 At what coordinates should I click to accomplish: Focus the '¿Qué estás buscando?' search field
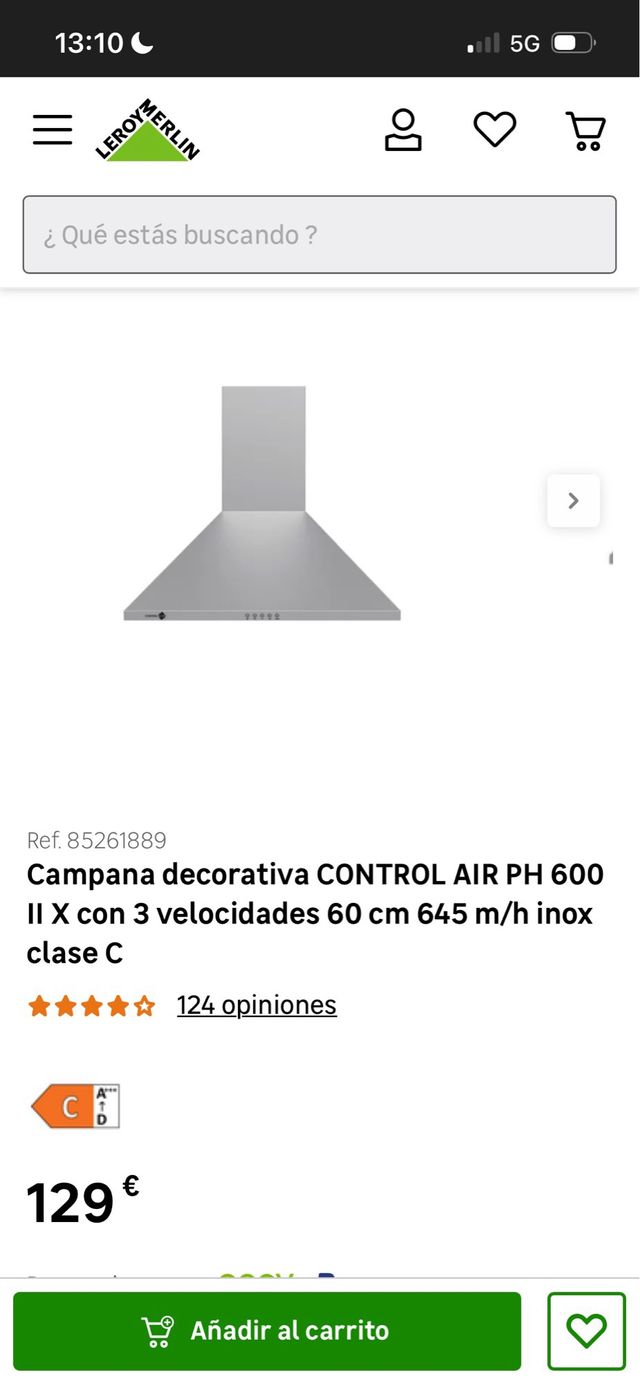(x=319, y=235)
